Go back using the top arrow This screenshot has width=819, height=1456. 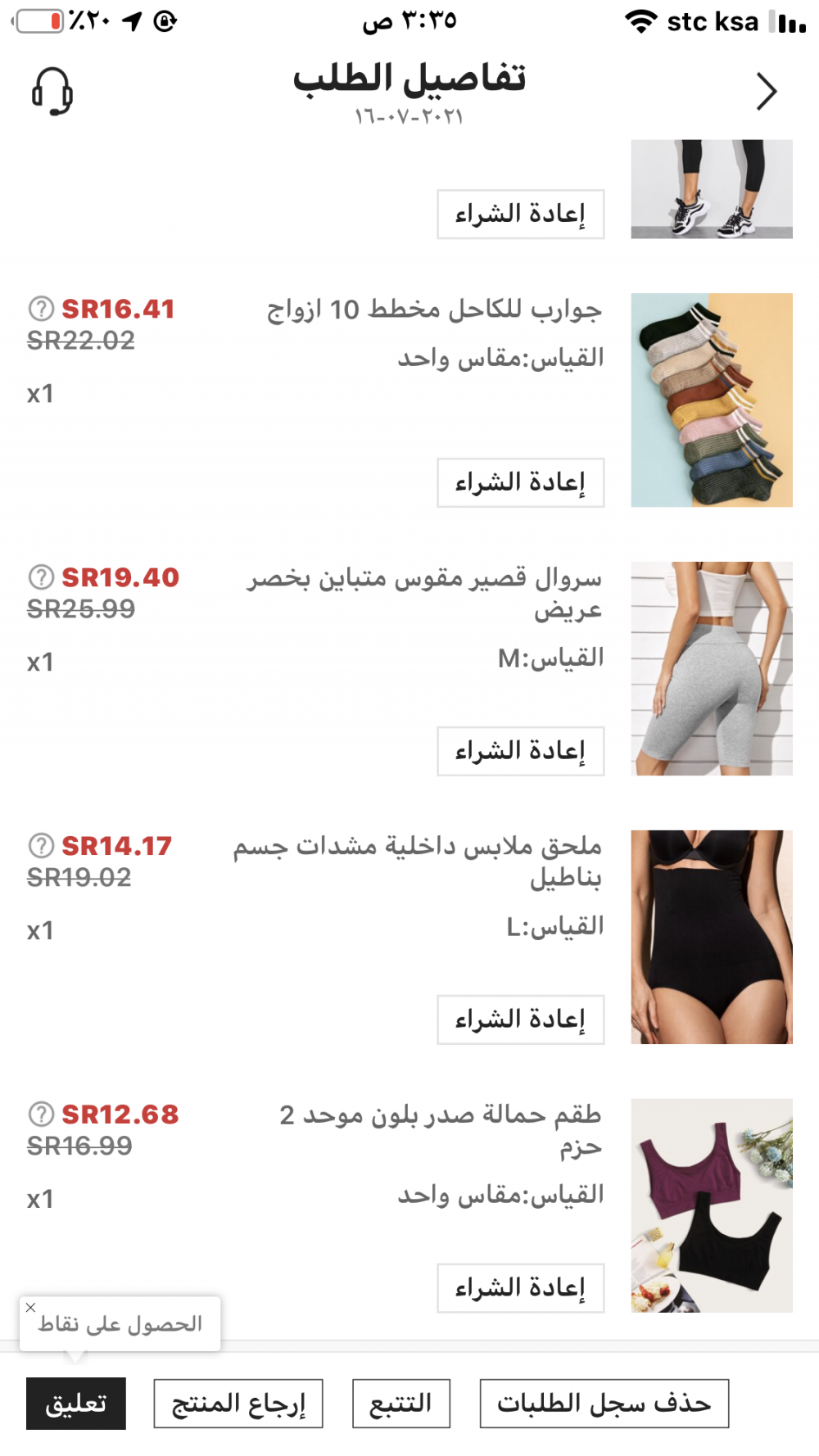[766, 91]
